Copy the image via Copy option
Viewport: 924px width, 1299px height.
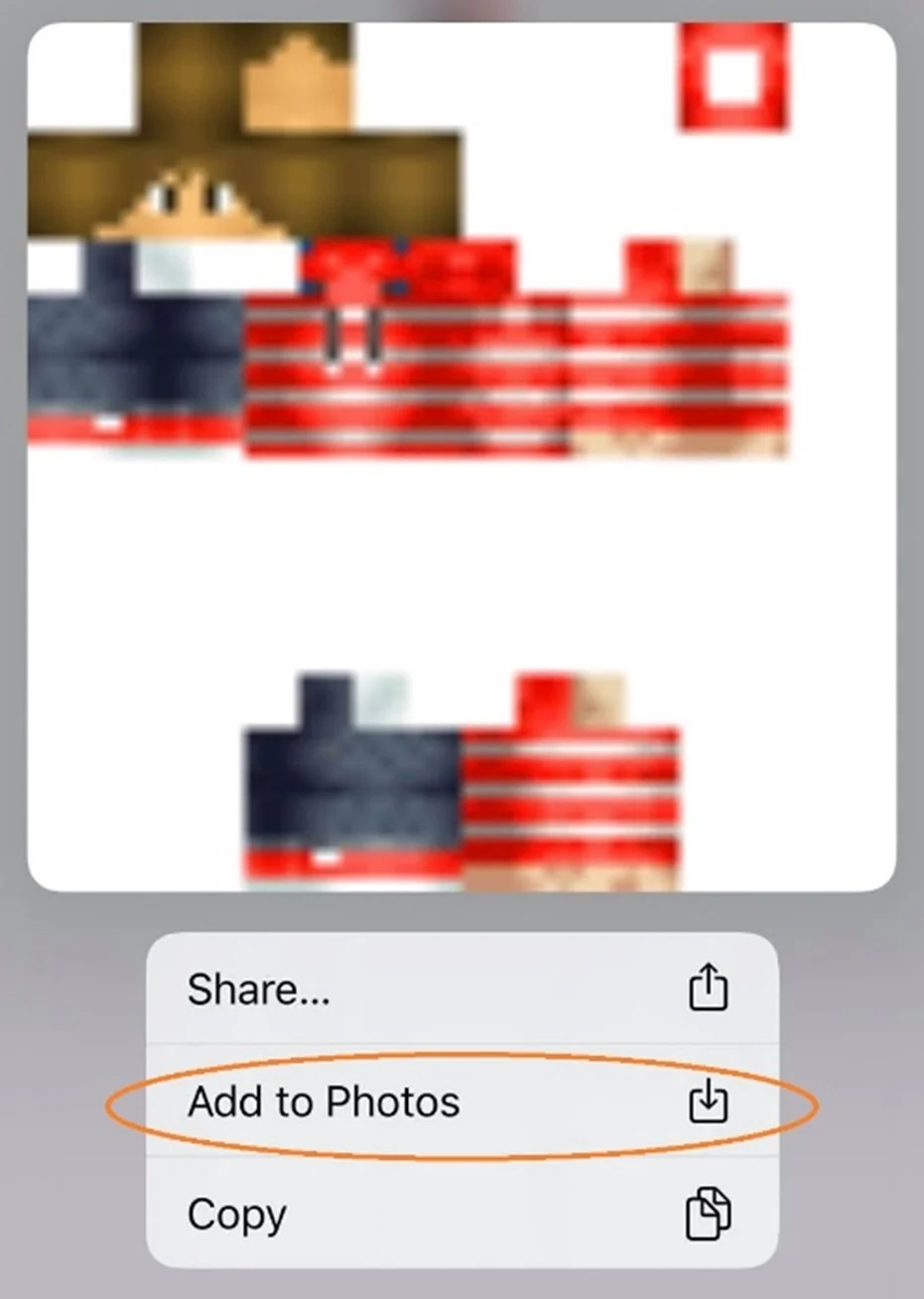[462, 1215]
